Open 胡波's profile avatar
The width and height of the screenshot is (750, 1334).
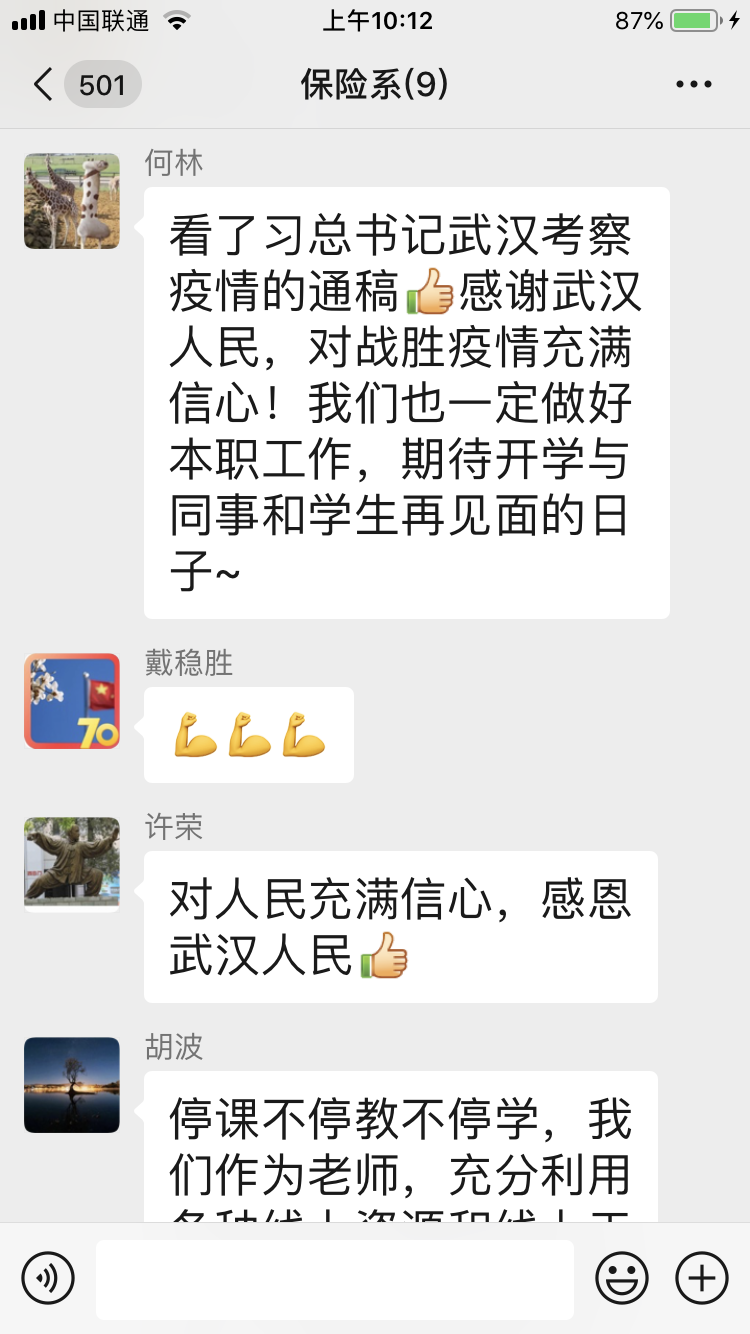click(72, 1085)
